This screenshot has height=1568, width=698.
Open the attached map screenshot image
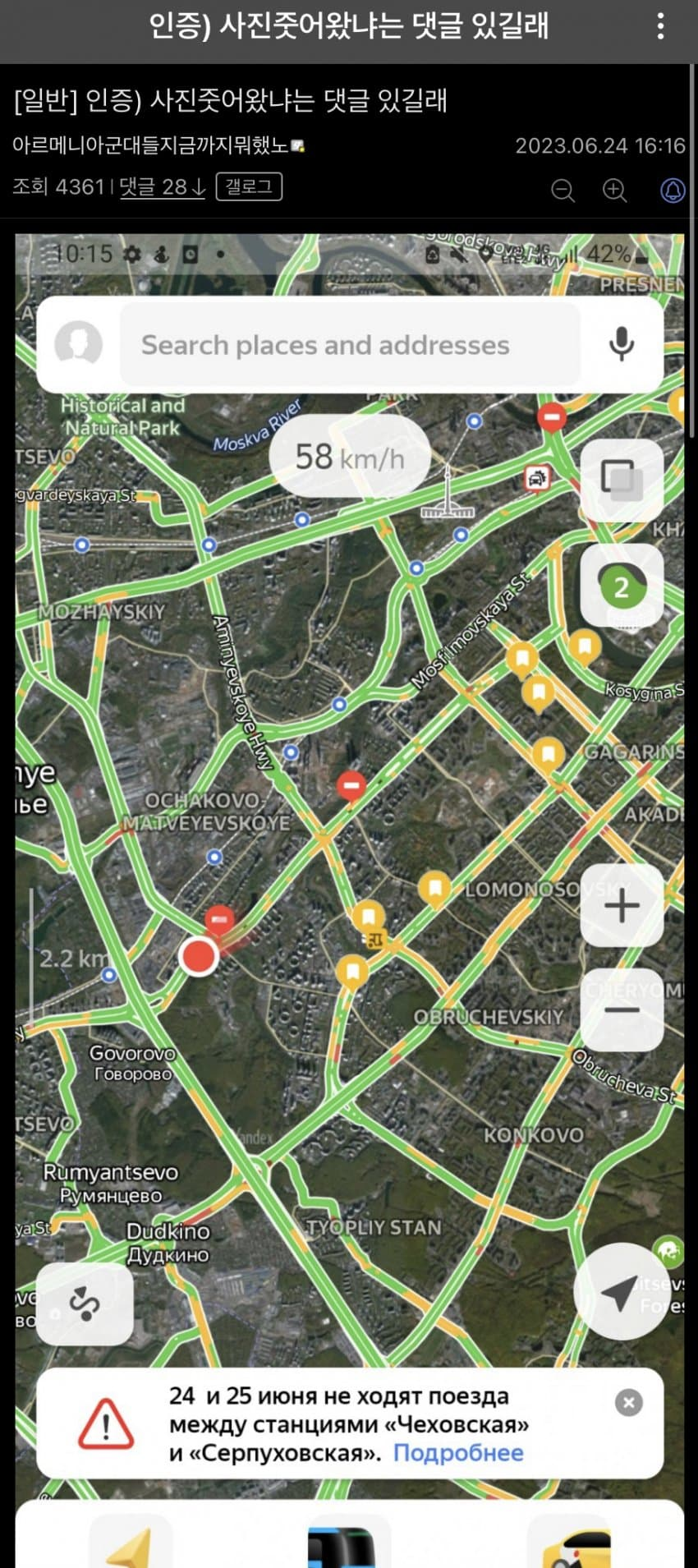(x=349, y=821)
